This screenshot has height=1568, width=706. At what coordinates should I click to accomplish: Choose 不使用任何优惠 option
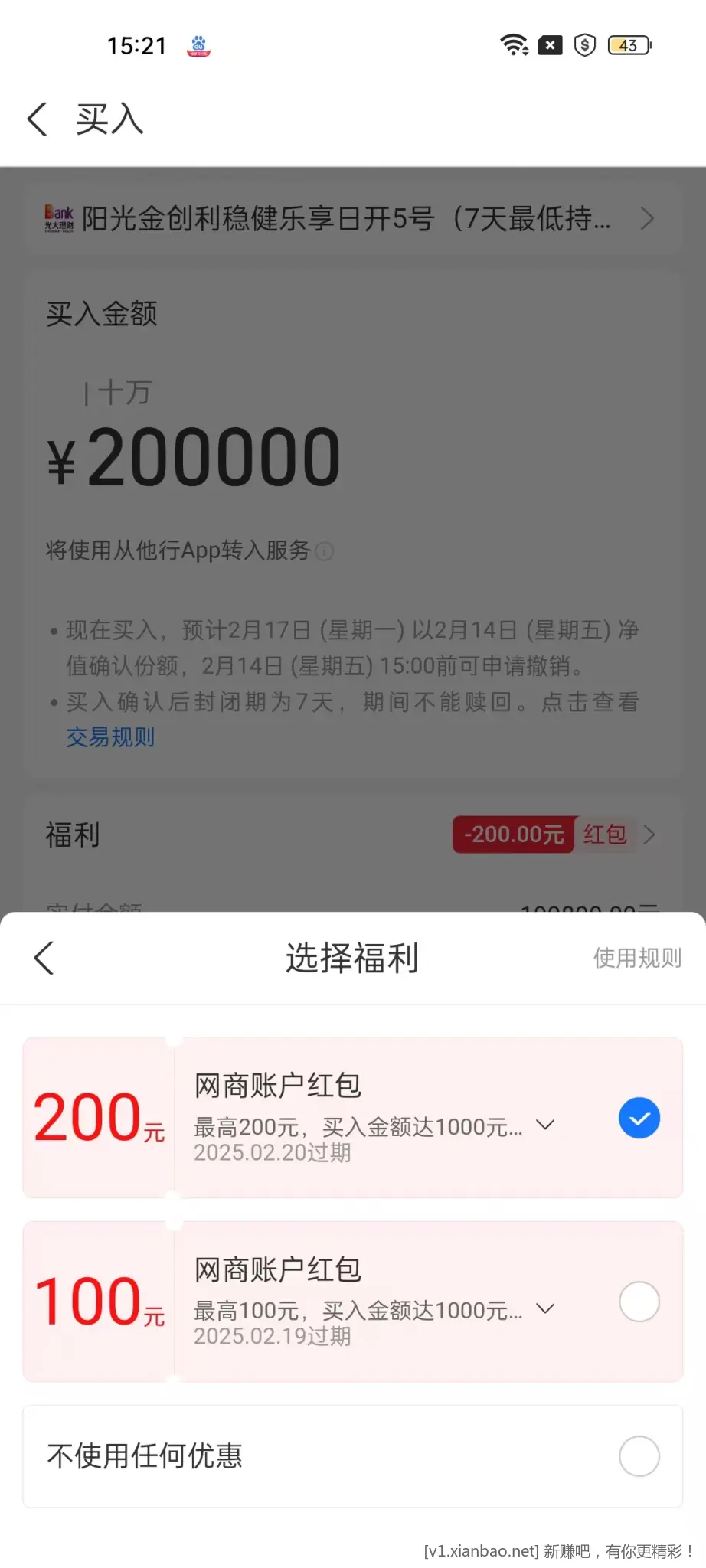tap(639, 1455)
